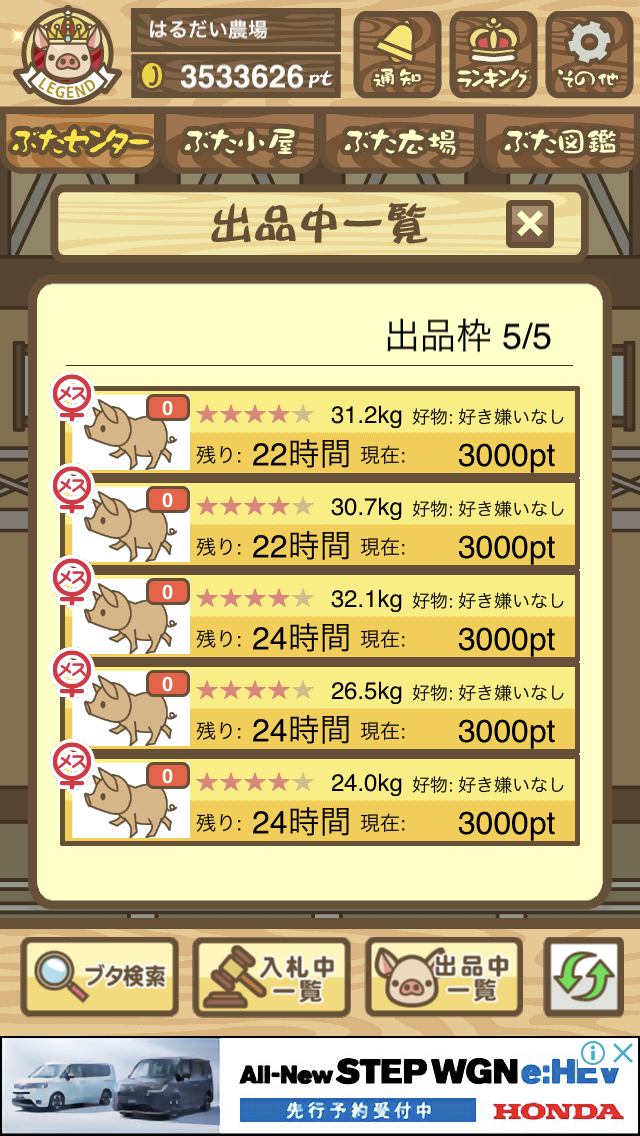Tap the LEGEND pig crown badge
The height and width of the screenshot is (1136, 640).
pyautogui.click(x=67, y=54)
